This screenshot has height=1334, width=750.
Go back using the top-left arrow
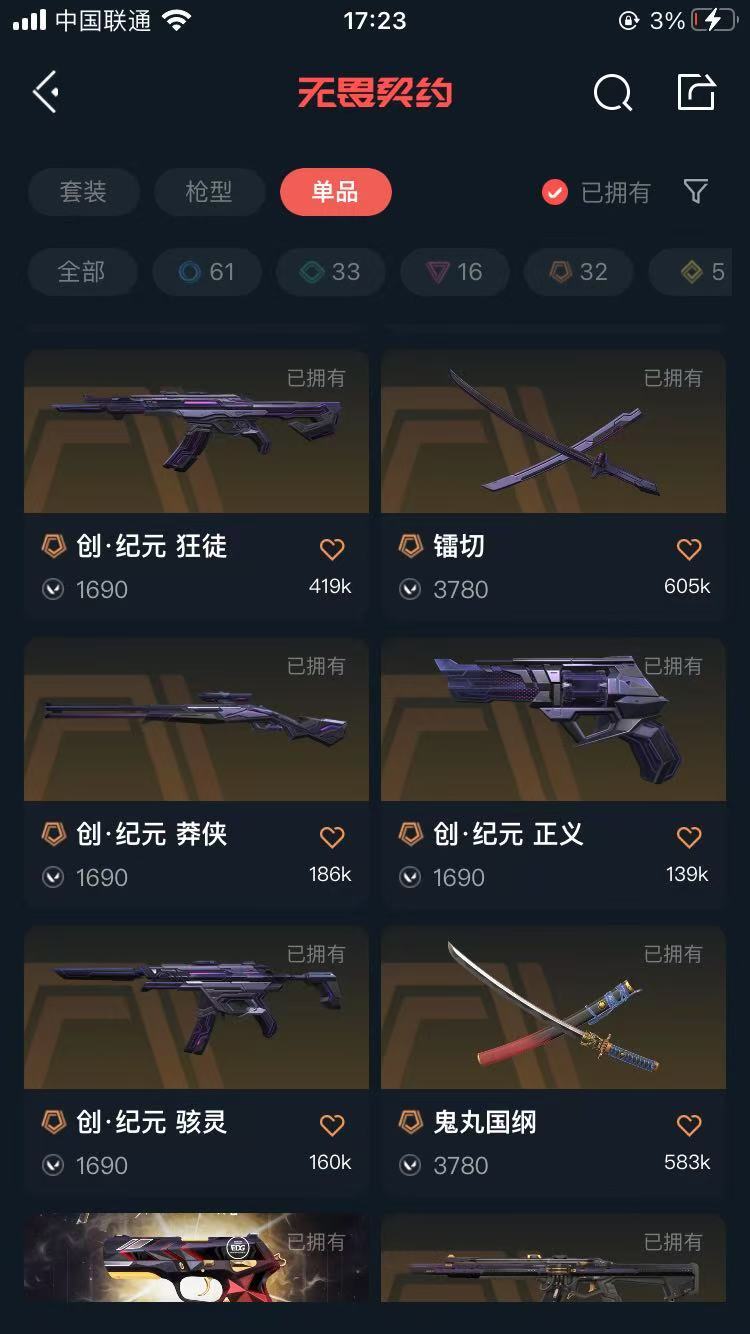click(x=46, y=92)
